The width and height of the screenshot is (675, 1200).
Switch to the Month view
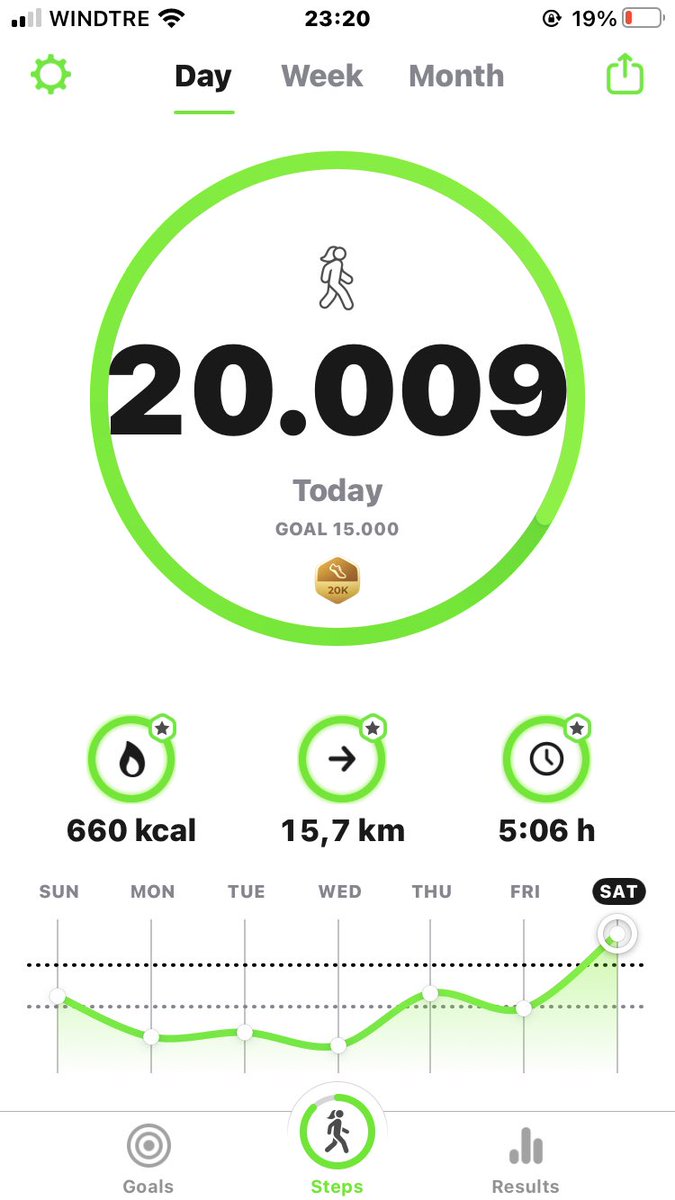tap(456, 76)
